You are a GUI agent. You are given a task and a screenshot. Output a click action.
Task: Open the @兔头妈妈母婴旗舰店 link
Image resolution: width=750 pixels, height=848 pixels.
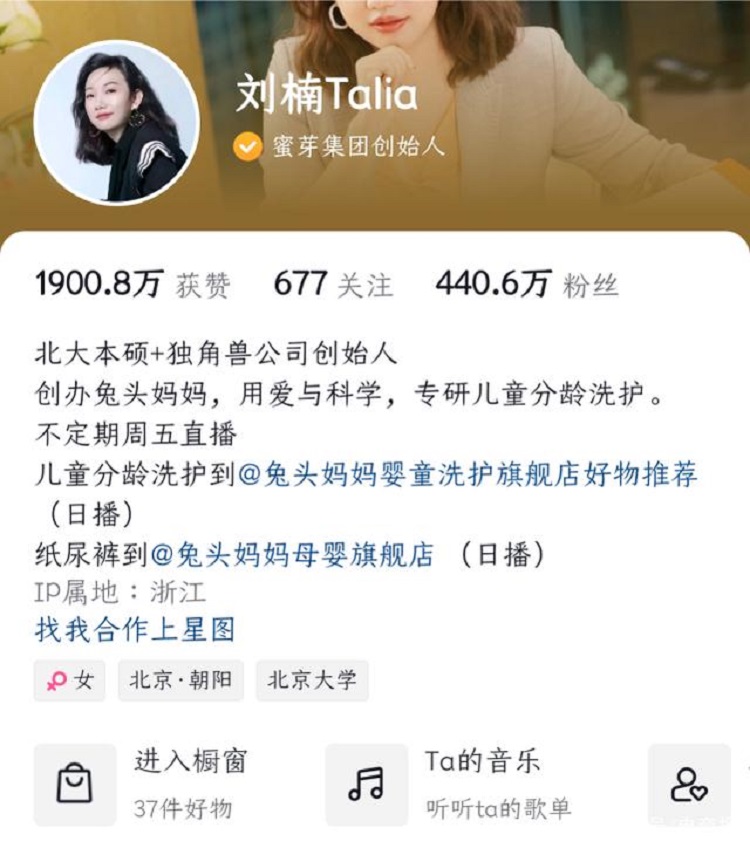(292, 555)
